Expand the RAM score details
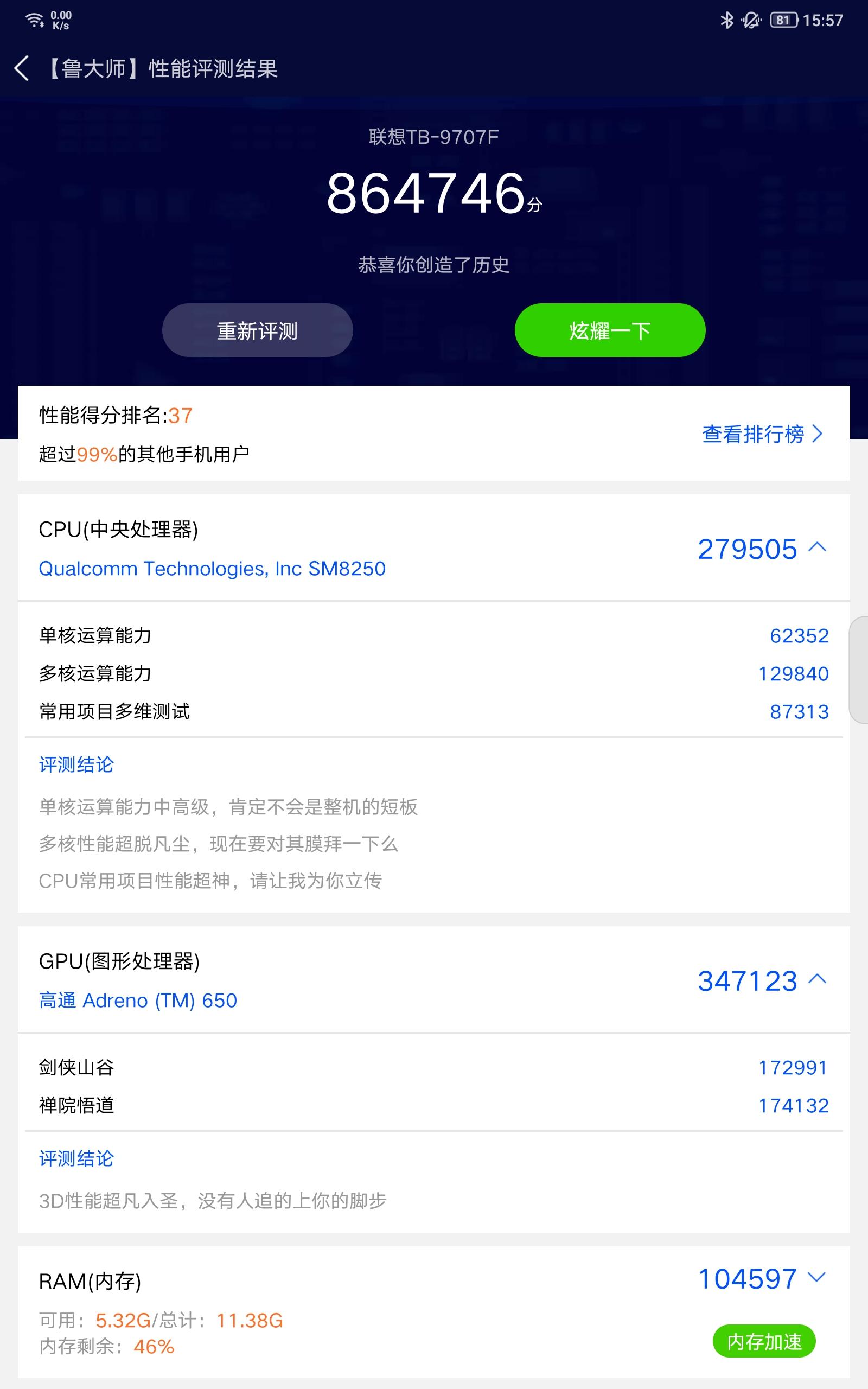This screenshot has width=868, height=1389. [816, 1277]
